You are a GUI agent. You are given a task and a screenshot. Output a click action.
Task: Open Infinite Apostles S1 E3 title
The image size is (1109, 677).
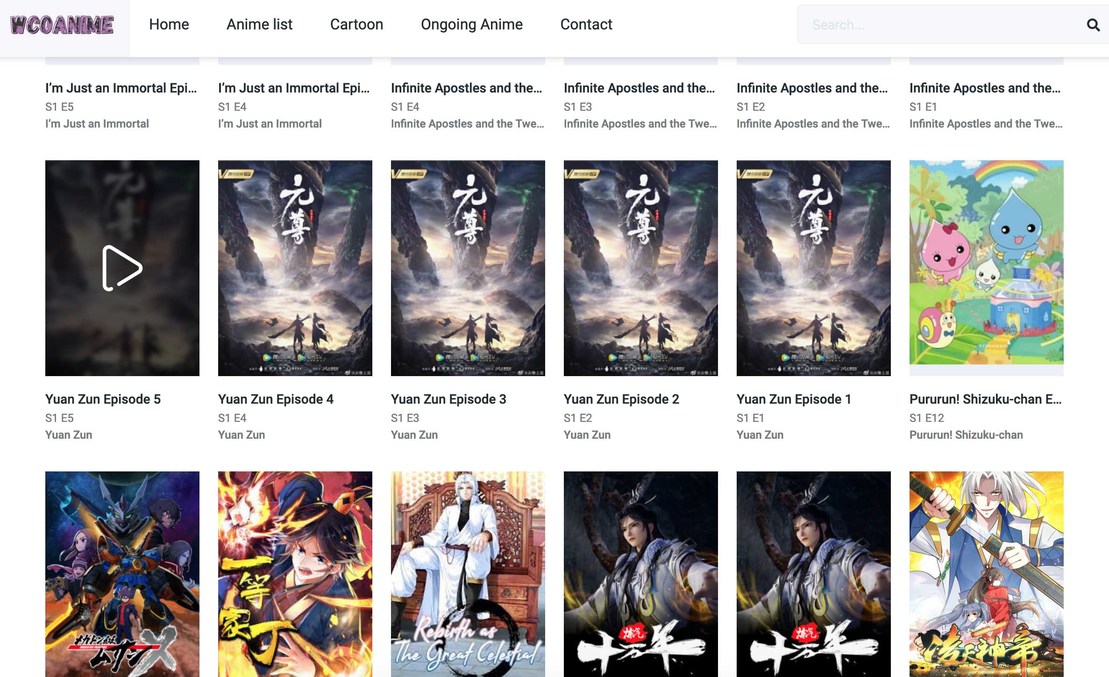(640, 88)
